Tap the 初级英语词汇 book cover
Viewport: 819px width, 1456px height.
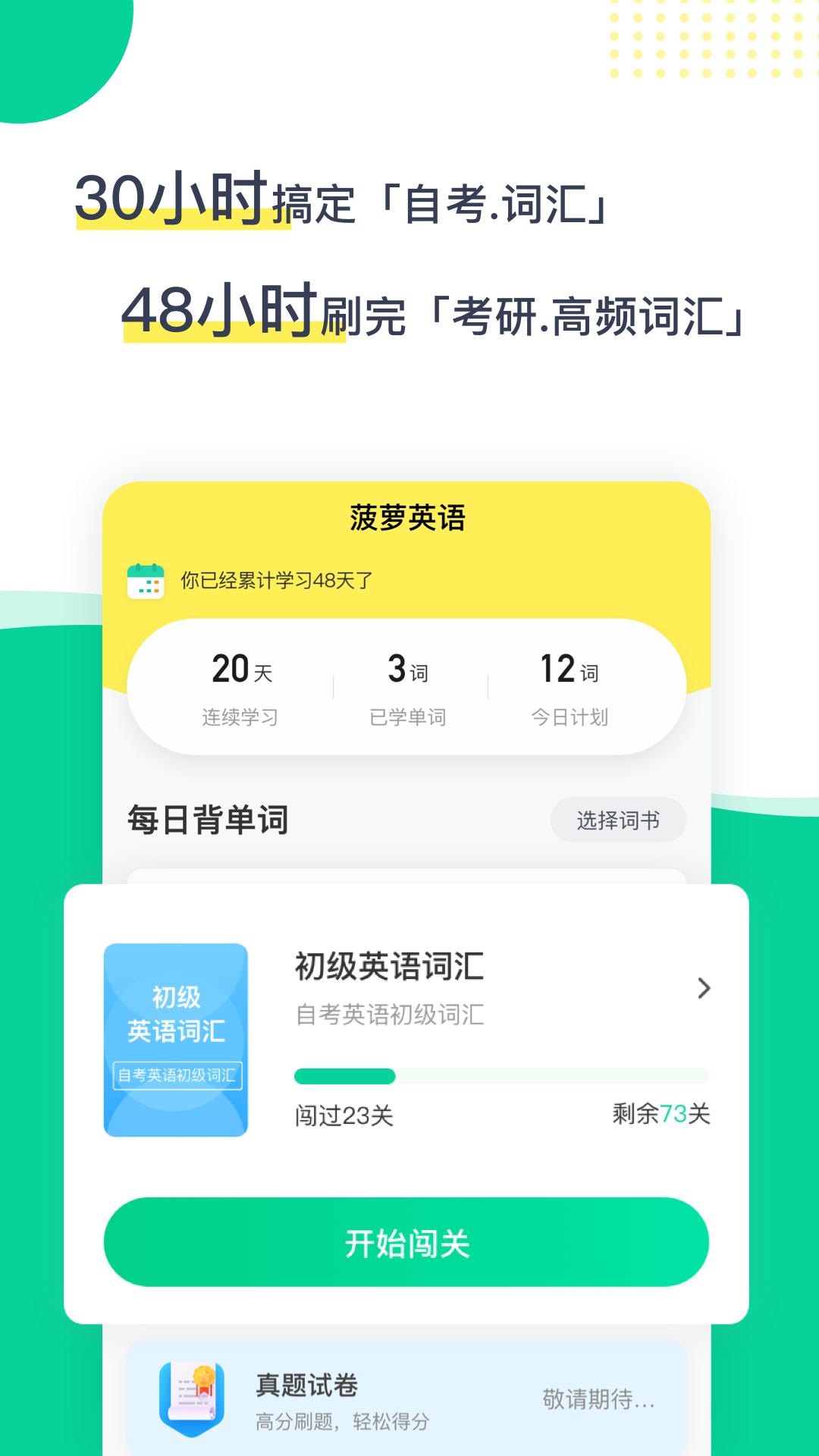pos(175,1039)
